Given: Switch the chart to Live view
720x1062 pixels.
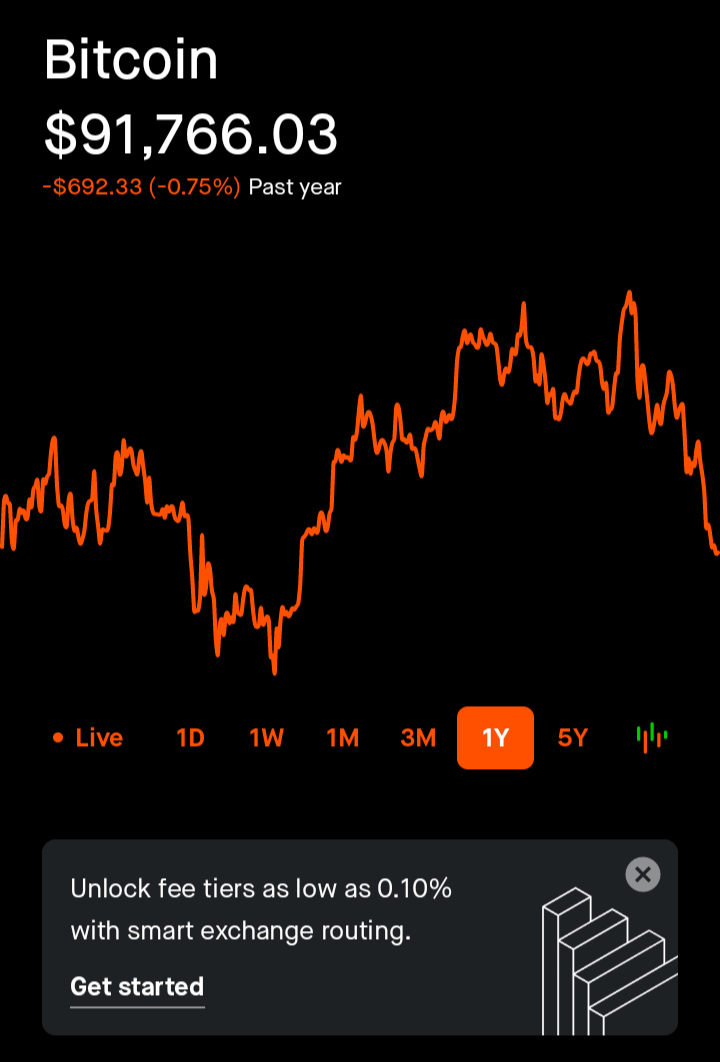Looking at the screenshot, I should (88, 738).
